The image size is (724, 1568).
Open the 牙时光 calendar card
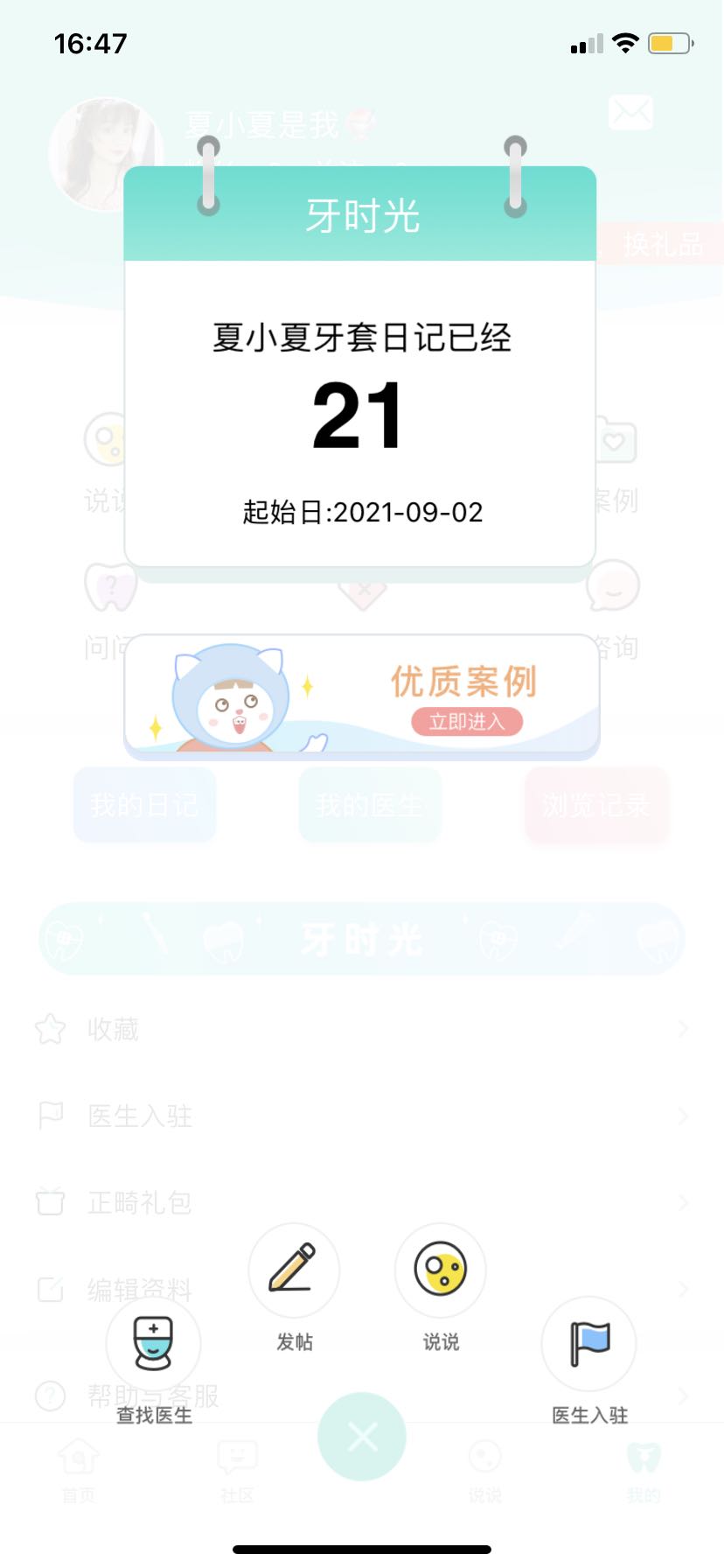(x=360, y=411)
